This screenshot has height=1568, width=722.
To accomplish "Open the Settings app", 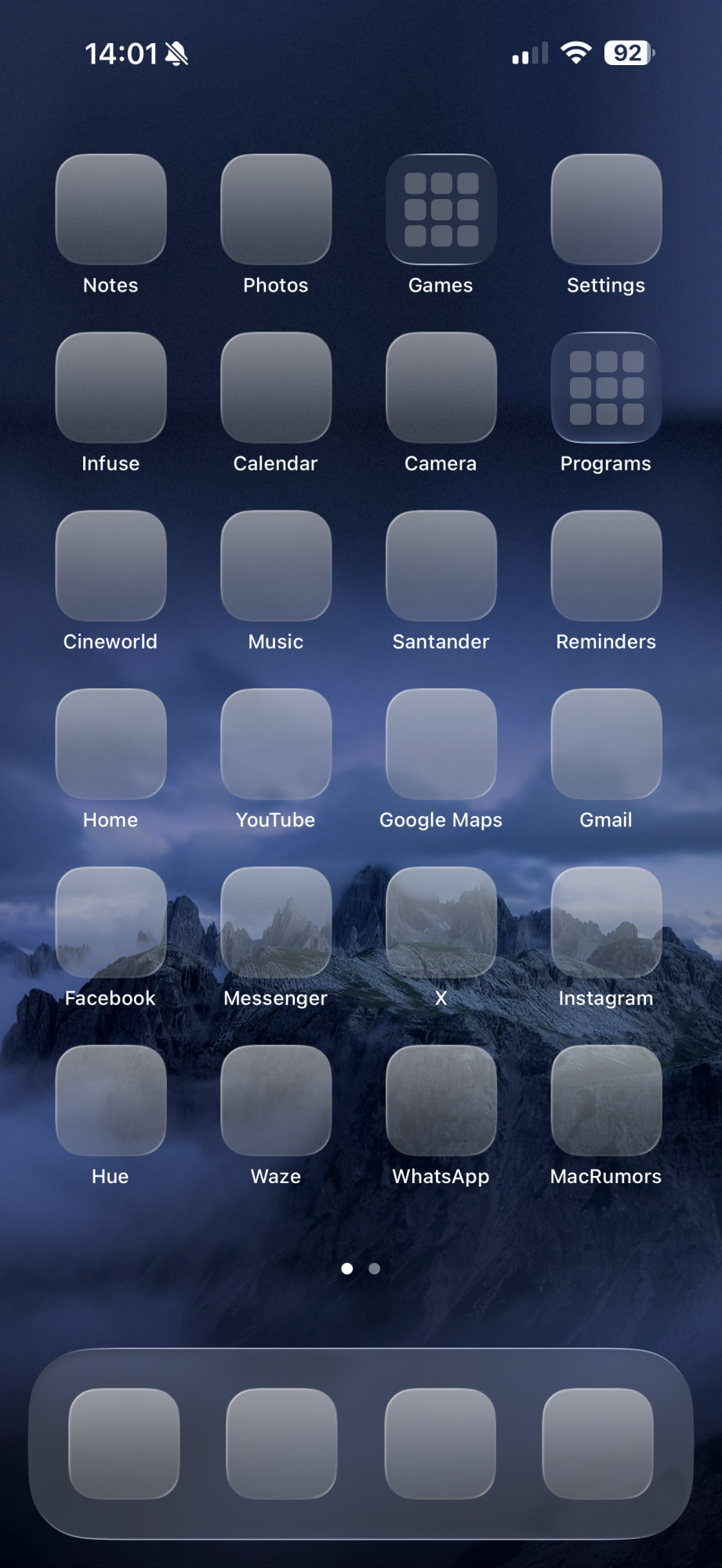I will pyautogui.click(x=605, y=209).
